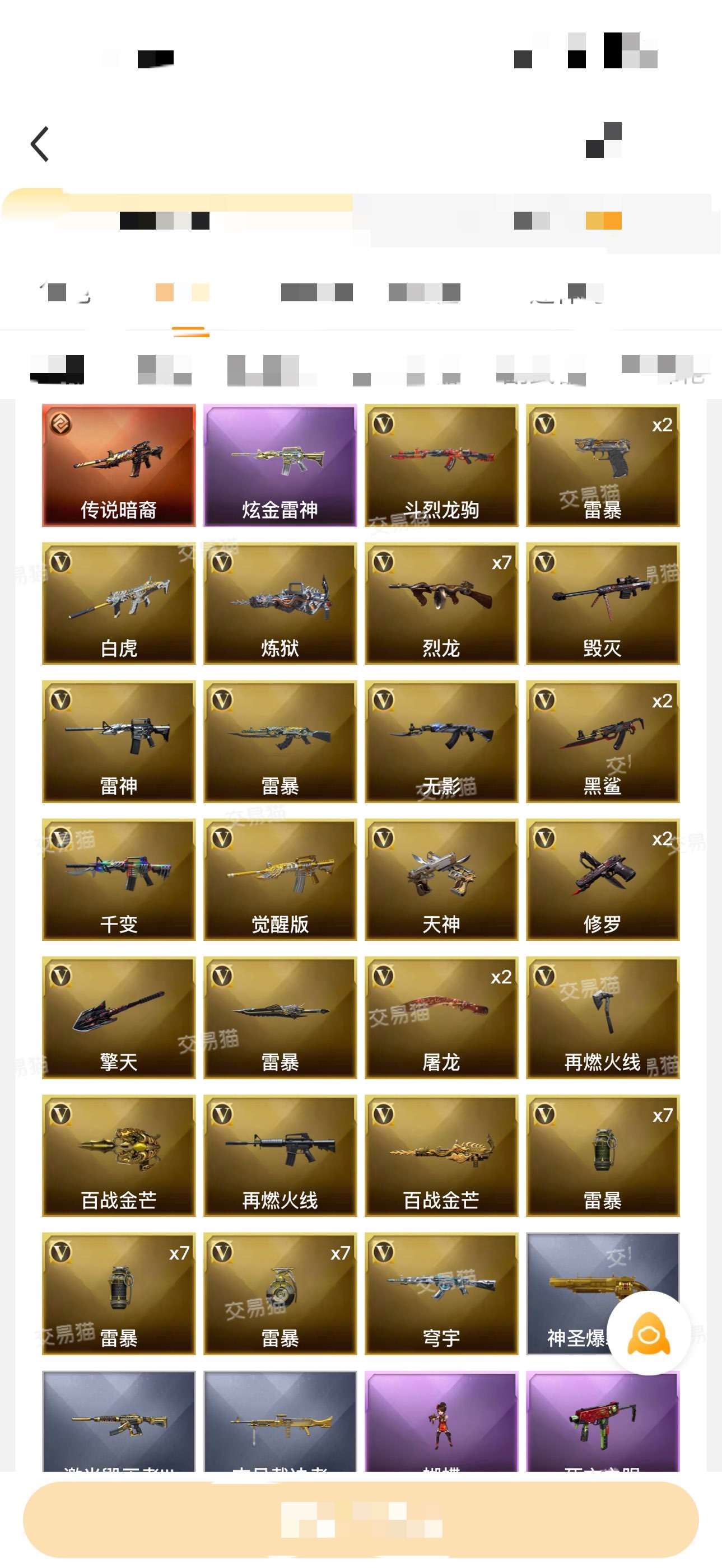The width and height of the screenshot is (722, 1568).
Task: Open the 毁灭 sniper tile
Action: click(603, 603)
